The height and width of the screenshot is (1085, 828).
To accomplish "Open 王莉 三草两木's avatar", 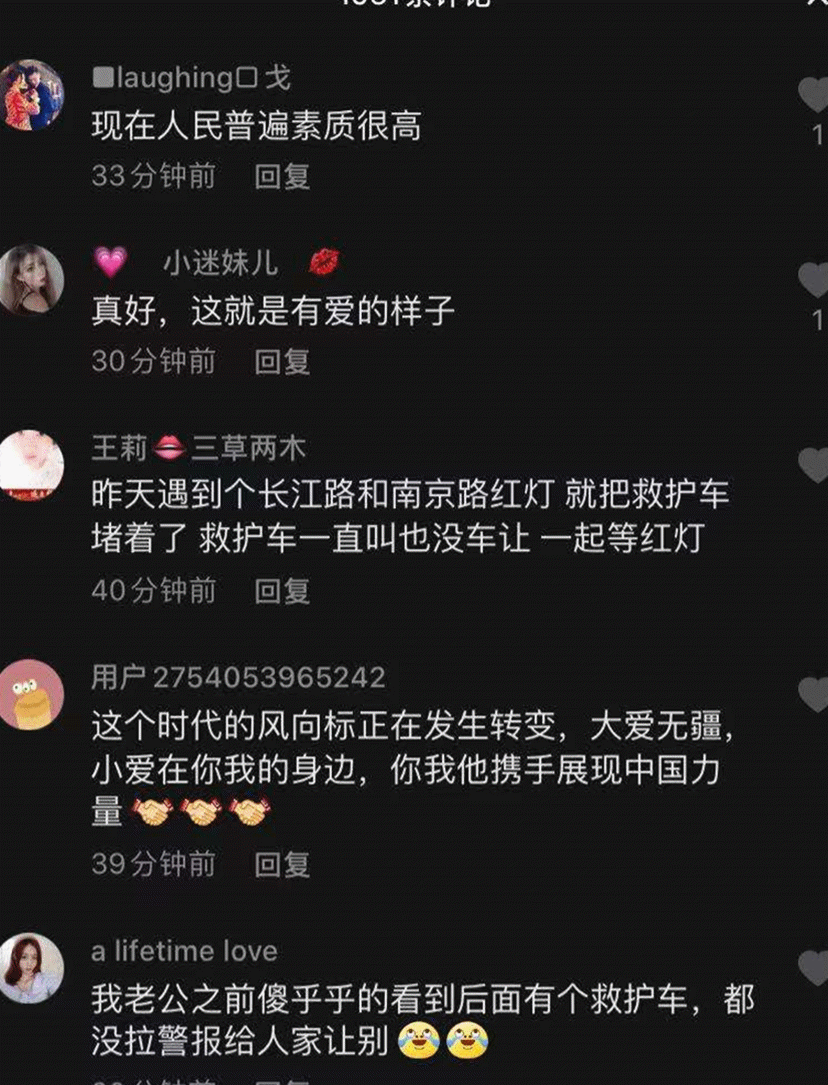I will (32, 465).
